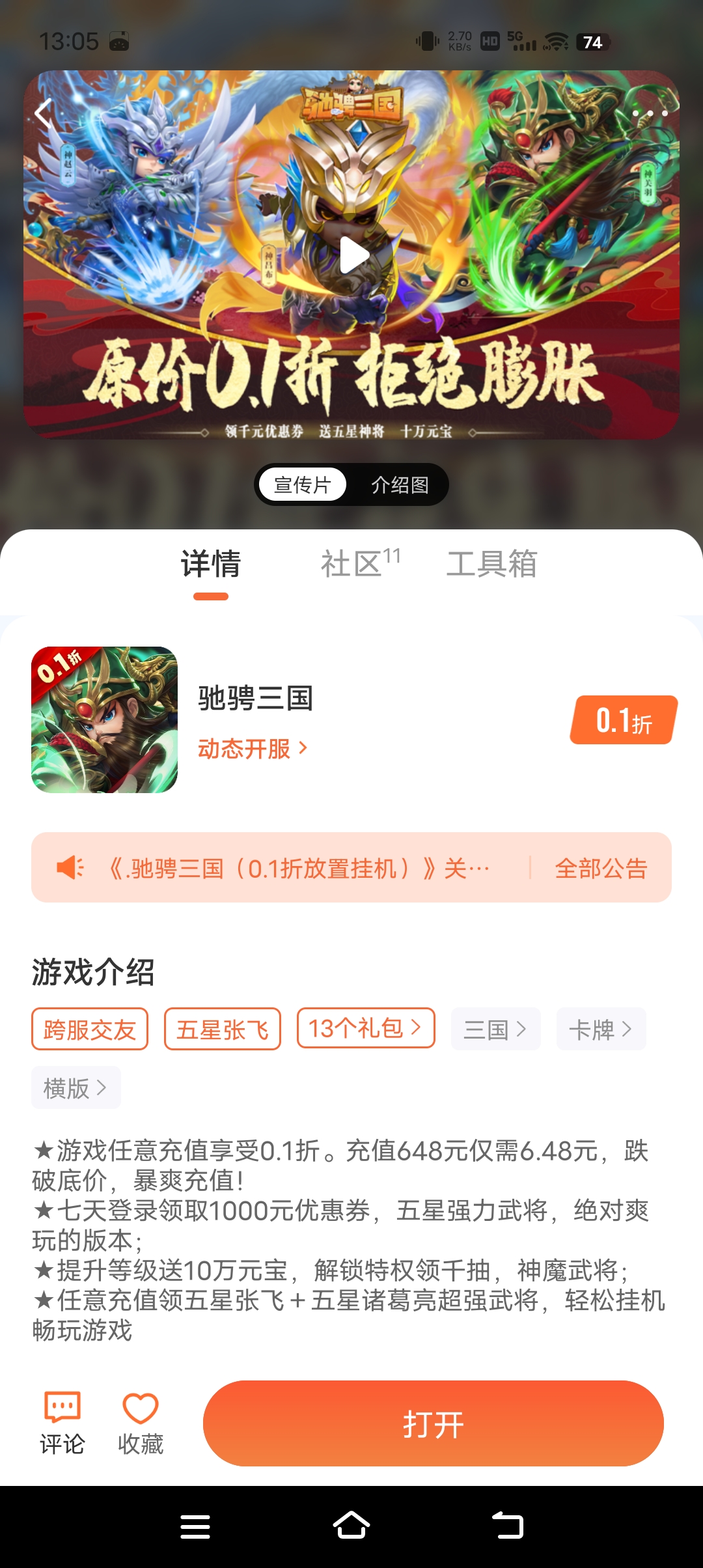
Task: Open the 13个礼包 gift packs chip
Action: (x=365, y=1029)
